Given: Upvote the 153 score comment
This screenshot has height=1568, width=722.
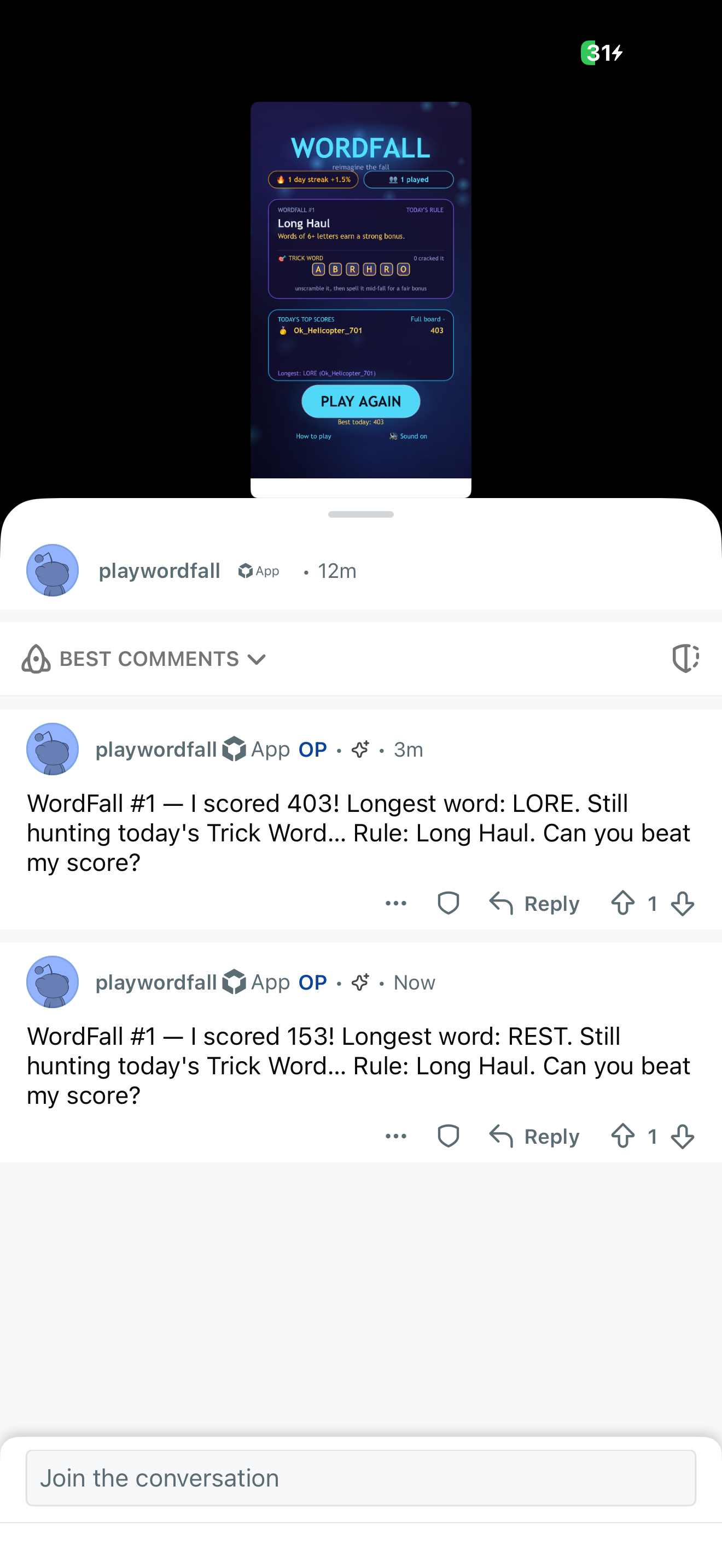Looking at the screenshot, I should point(623,1137).
